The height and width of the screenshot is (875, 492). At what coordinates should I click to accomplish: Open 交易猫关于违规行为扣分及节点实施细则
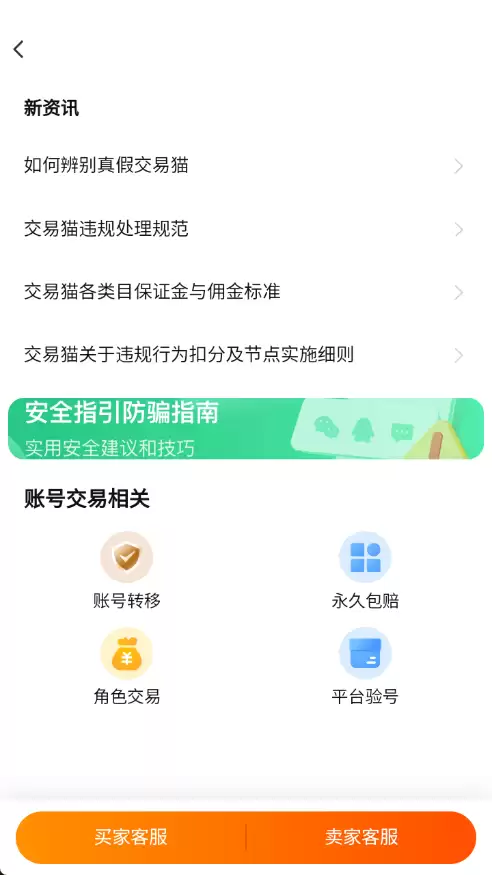tap(246, 355)
